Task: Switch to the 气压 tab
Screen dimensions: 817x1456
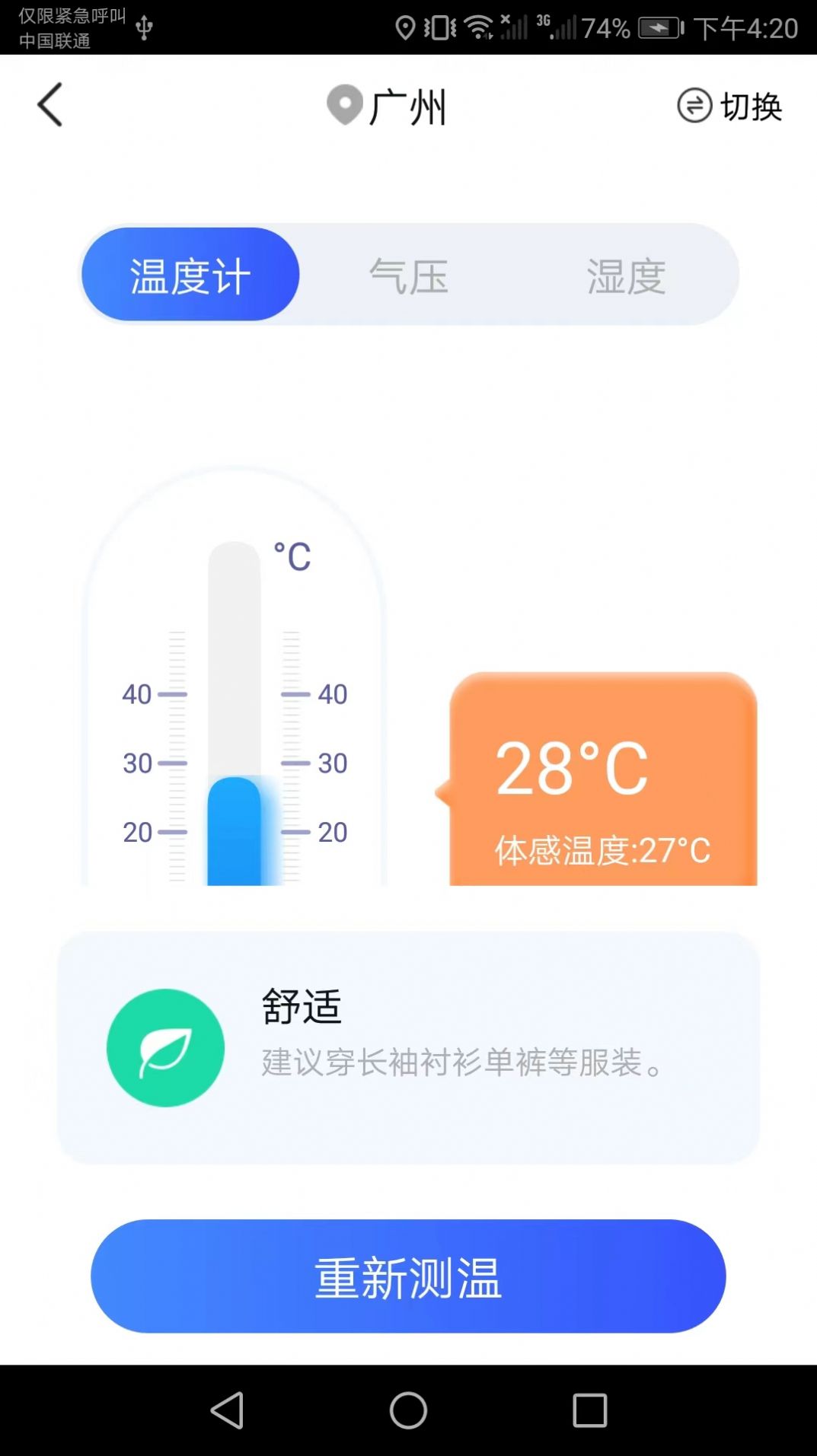Action: point(410,274)
